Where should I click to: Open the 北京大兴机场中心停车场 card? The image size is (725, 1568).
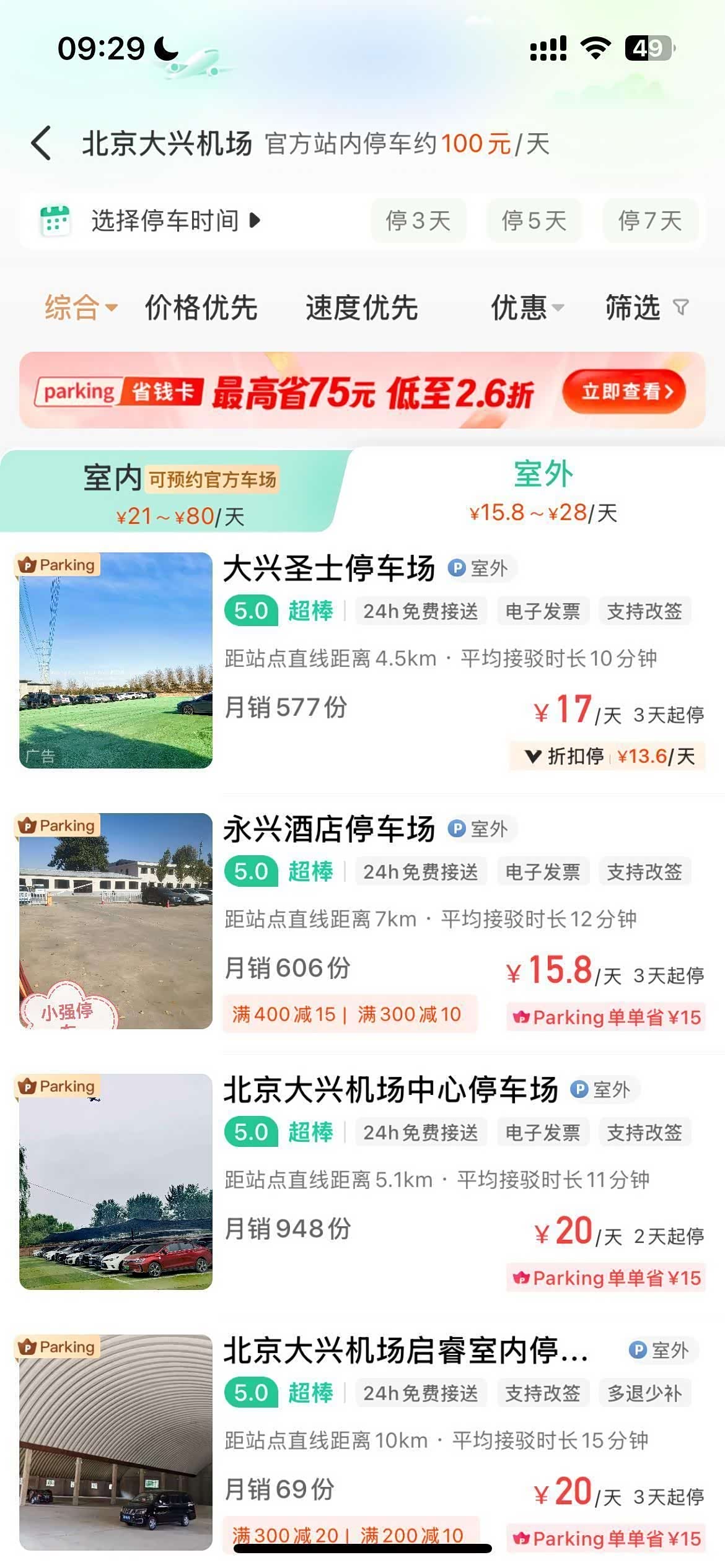(390, 1091)
